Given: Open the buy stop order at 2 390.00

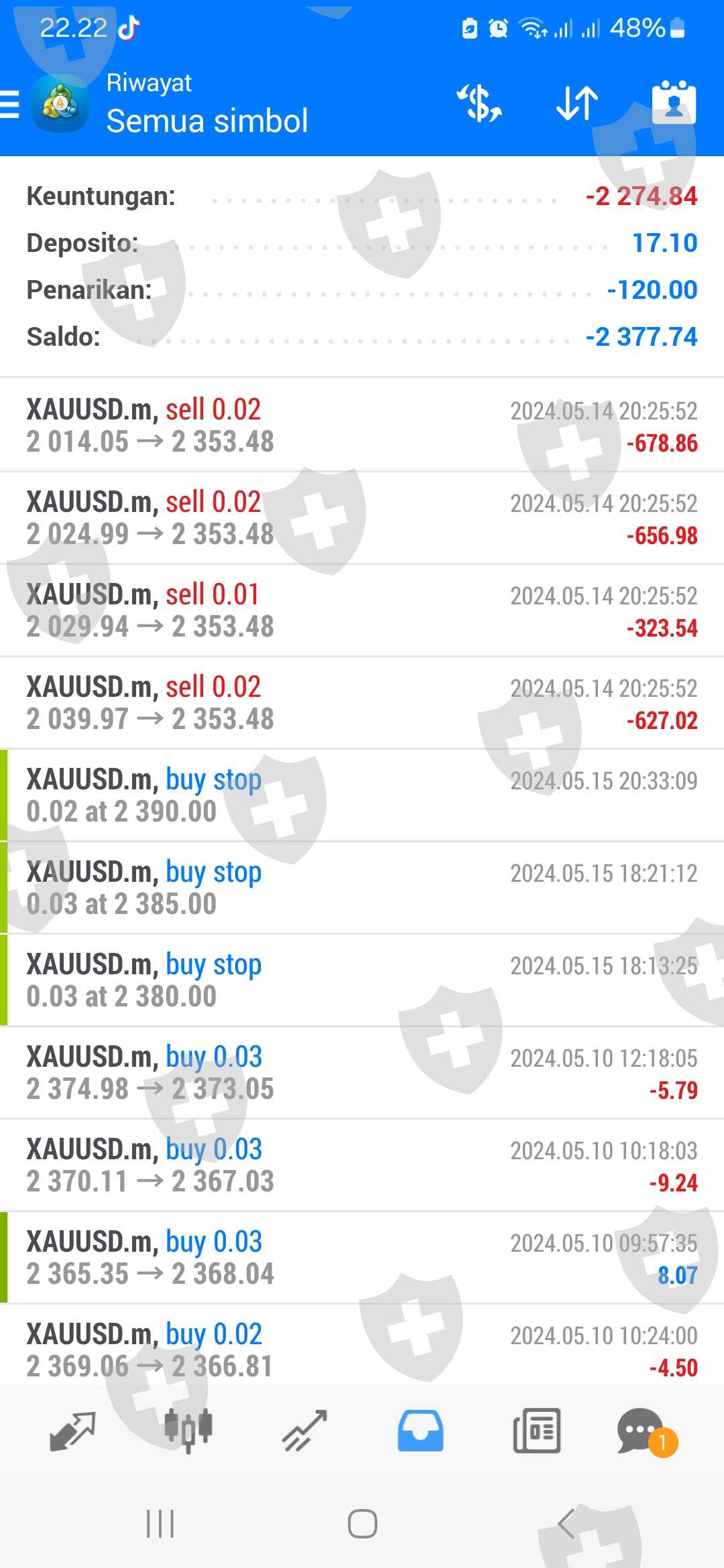Looking at the screenshot, I should [x=362, y=795].
